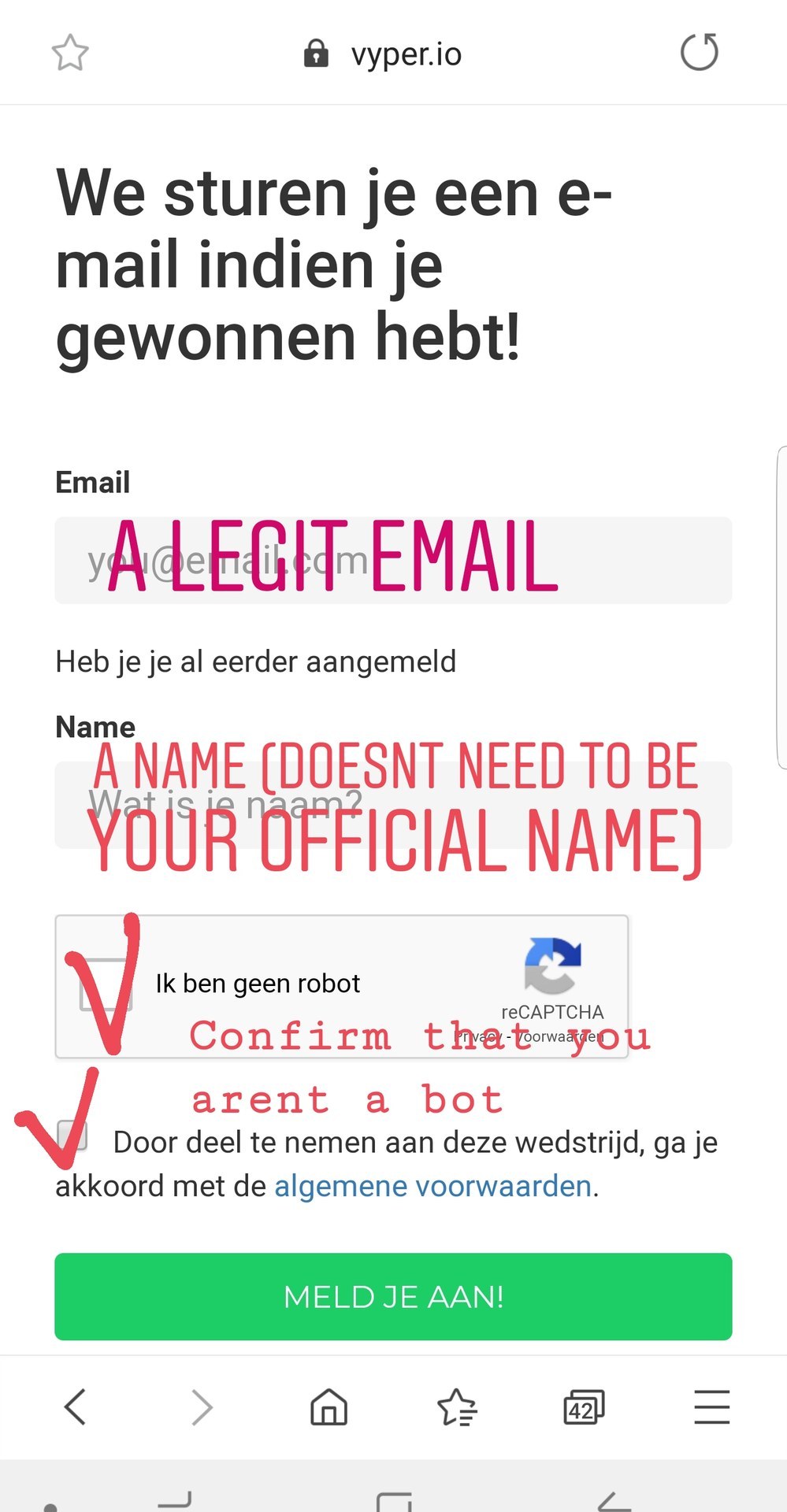
Task: Check the 'Ik ben geen robot' reCAPTCHA box
Action: [x=106, y=984]
